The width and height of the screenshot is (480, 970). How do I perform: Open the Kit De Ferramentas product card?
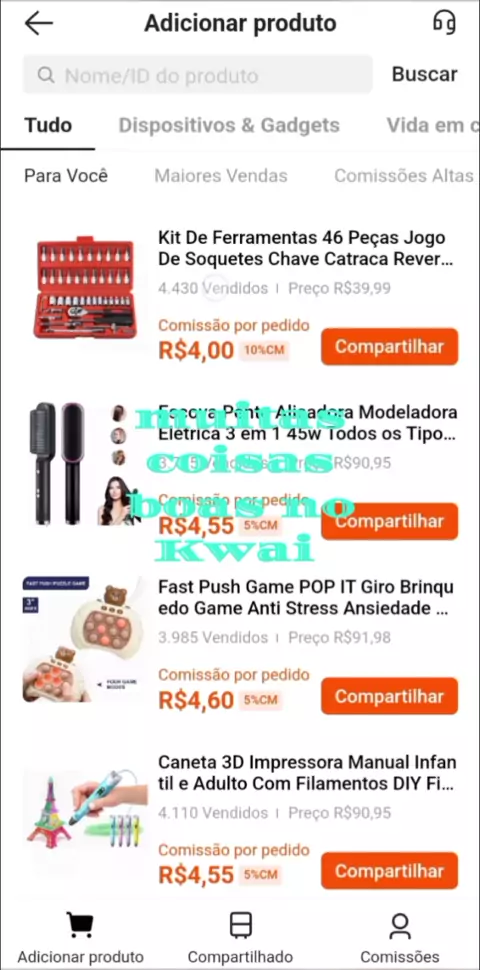tap(240, 297)
